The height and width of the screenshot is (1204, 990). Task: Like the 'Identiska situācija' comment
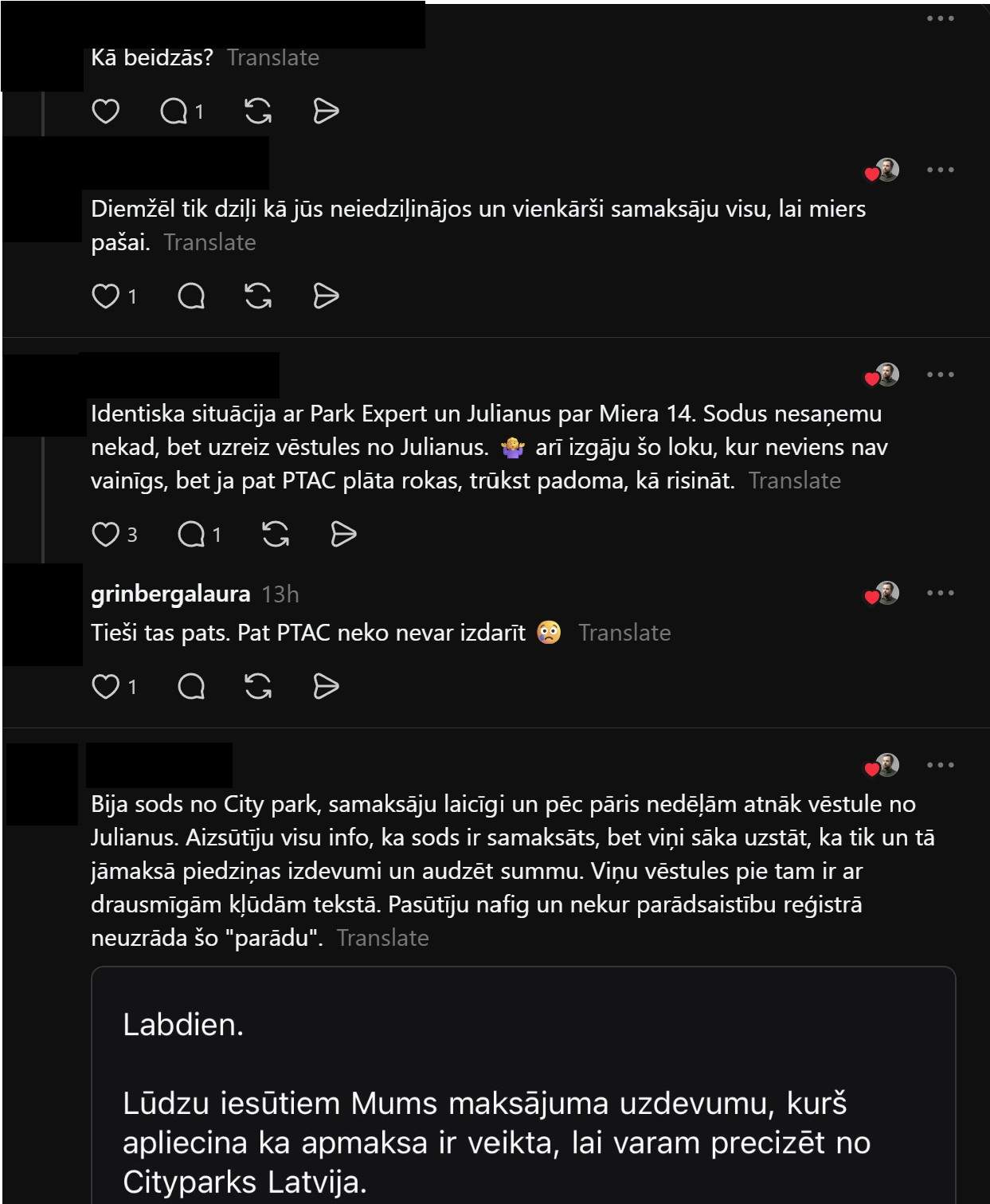click(x=105, y=534)
